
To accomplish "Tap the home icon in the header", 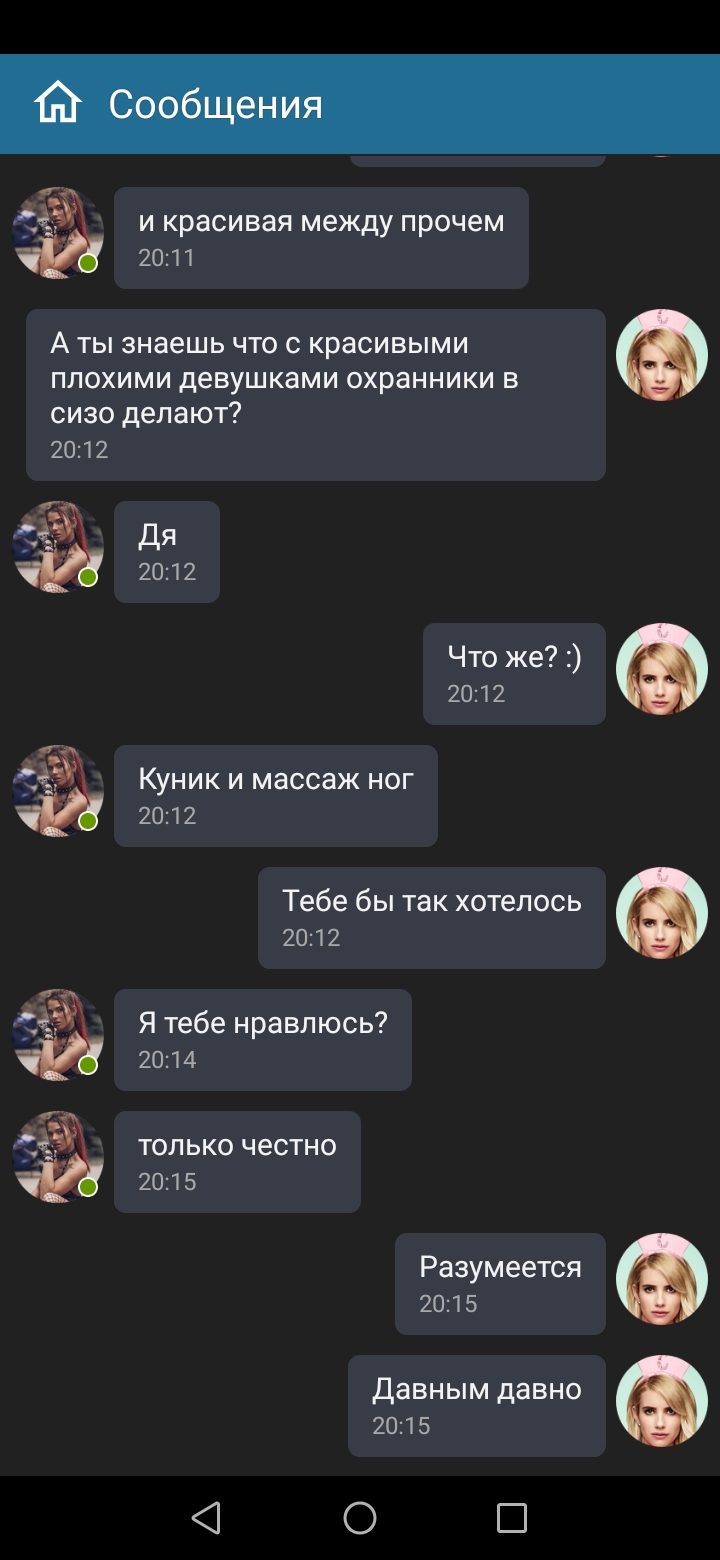I will (x=57, y=104).
